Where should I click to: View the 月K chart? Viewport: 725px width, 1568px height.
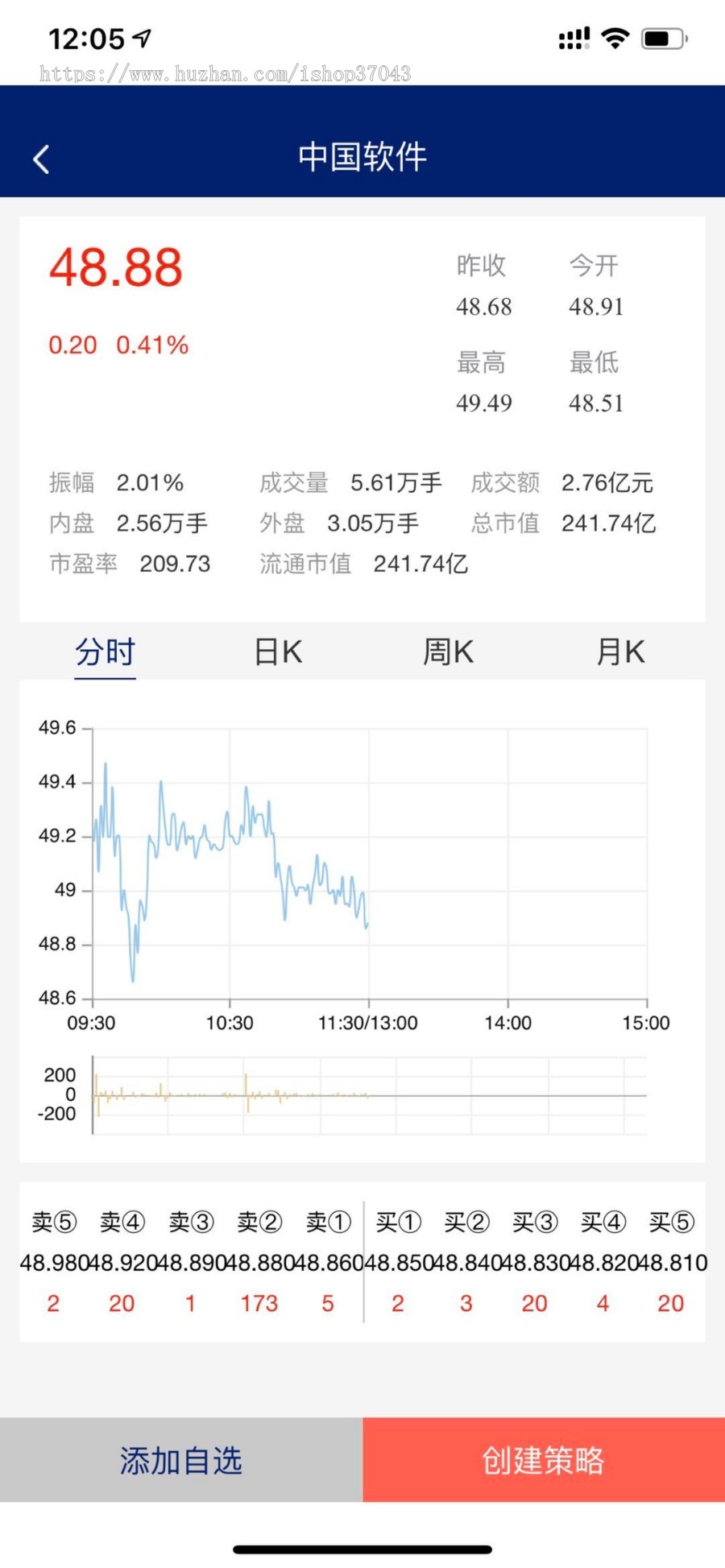click(x=620, y=652)
